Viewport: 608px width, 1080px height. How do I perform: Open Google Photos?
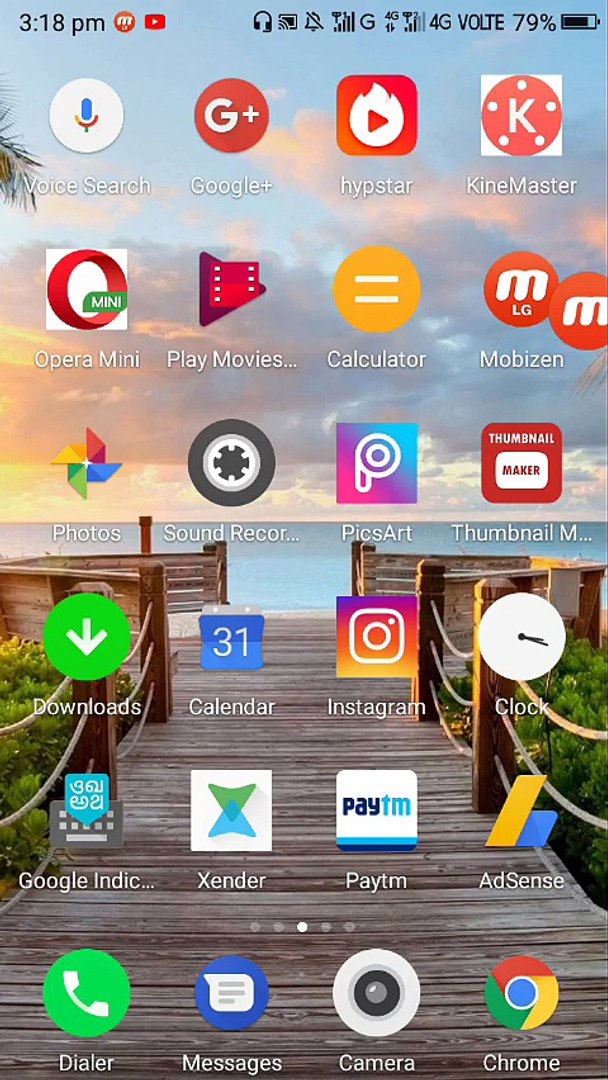[87, 463]
